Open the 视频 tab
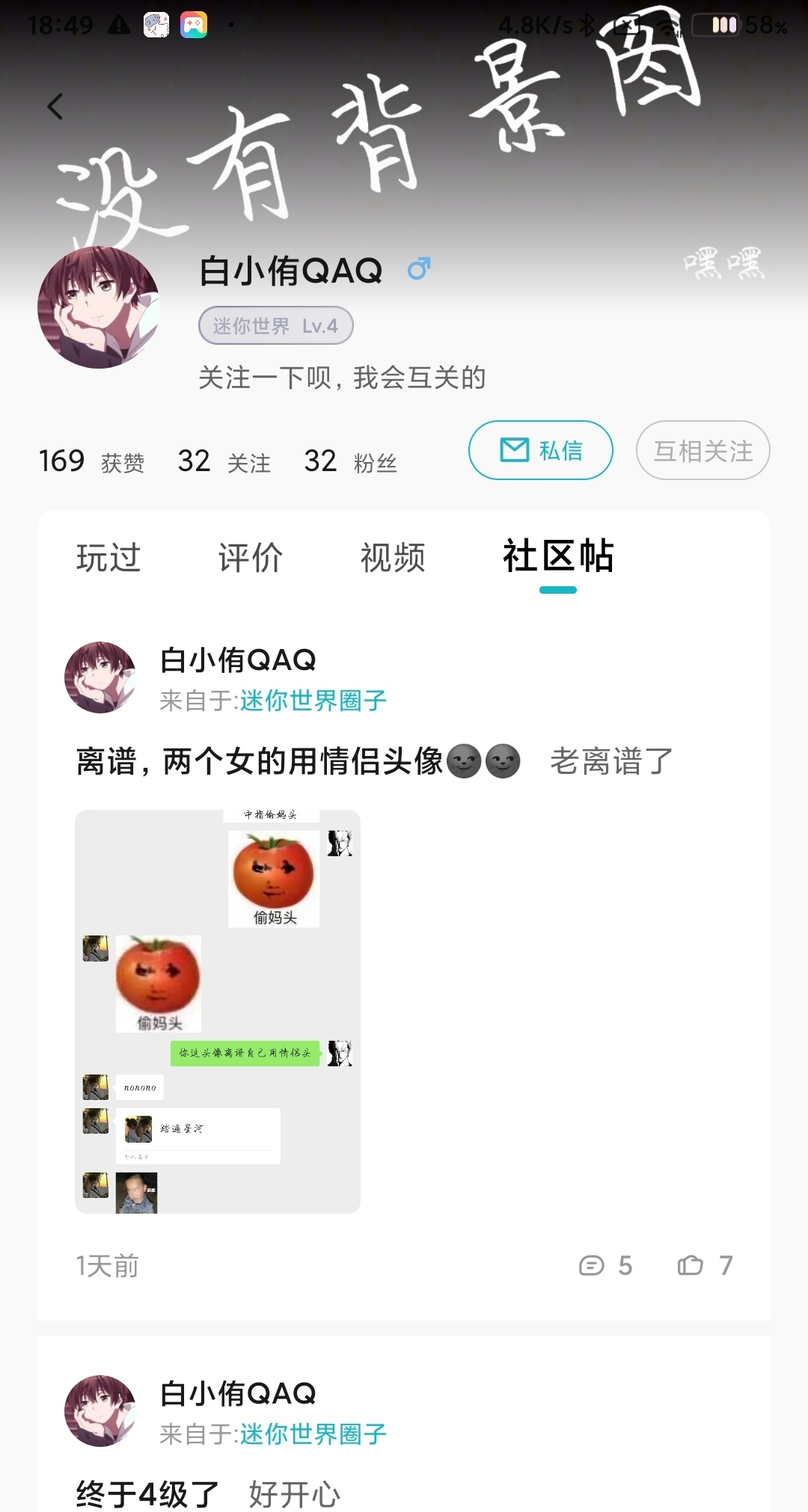This screenshot has height=1512, width=808. (393, 558)
